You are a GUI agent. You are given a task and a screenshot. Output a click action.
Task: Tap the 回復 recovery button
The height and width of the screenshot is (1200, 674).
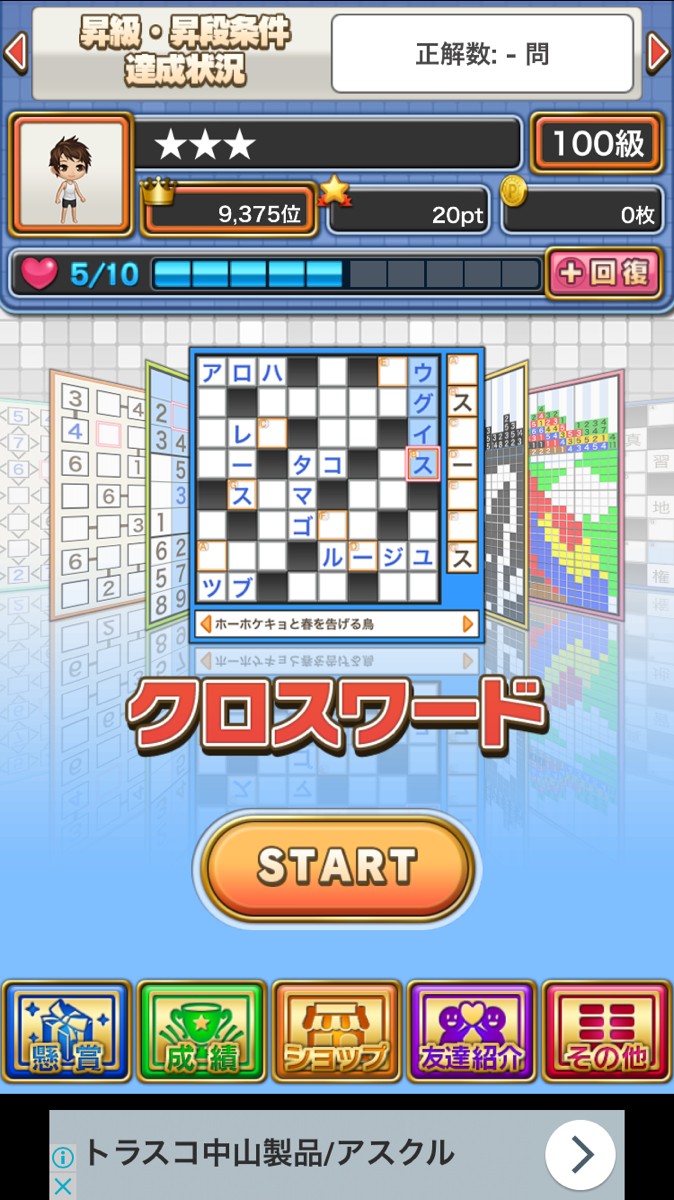[x=603, y=273]
